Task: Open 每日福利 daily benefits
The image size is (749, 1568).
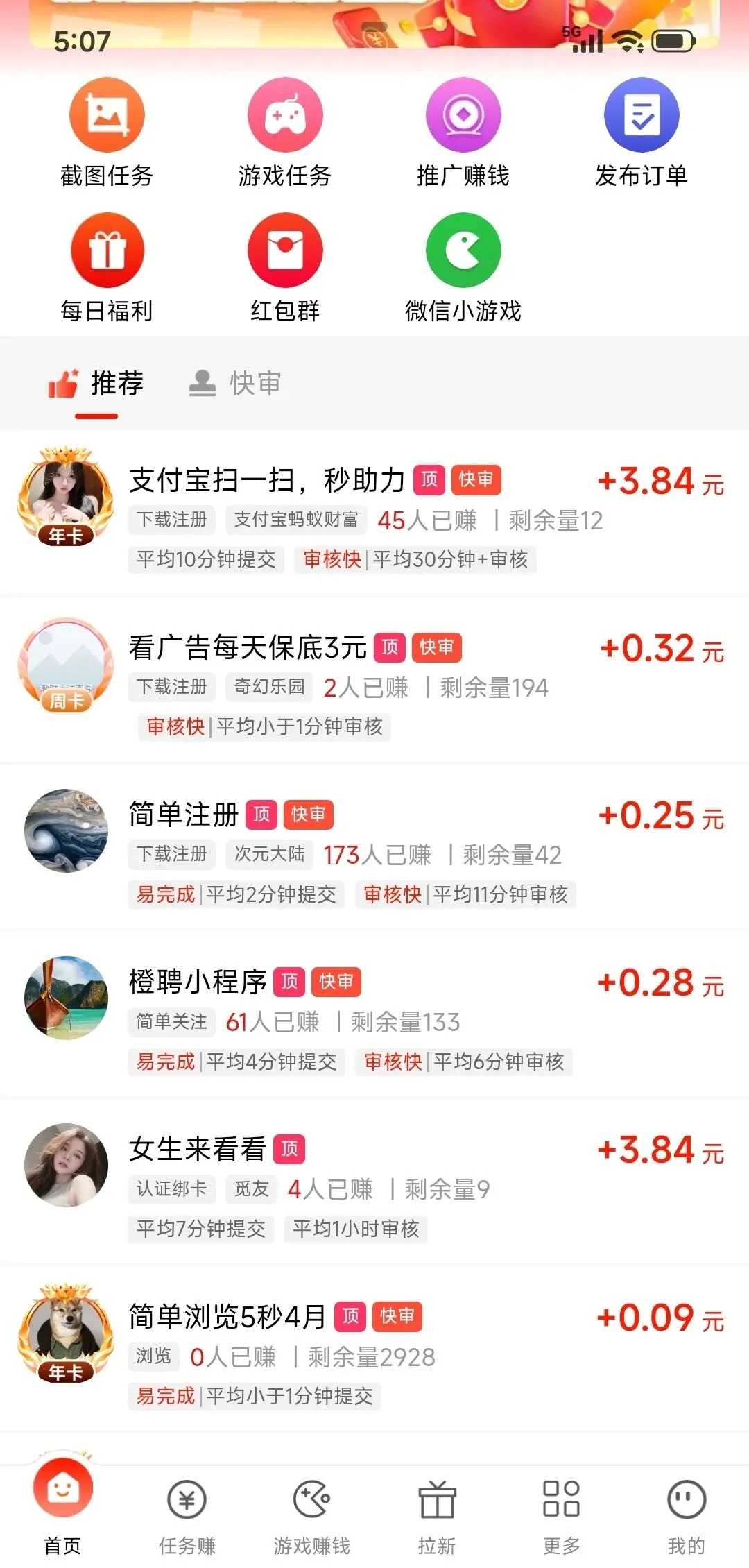Action: click(x=107, y=268)
